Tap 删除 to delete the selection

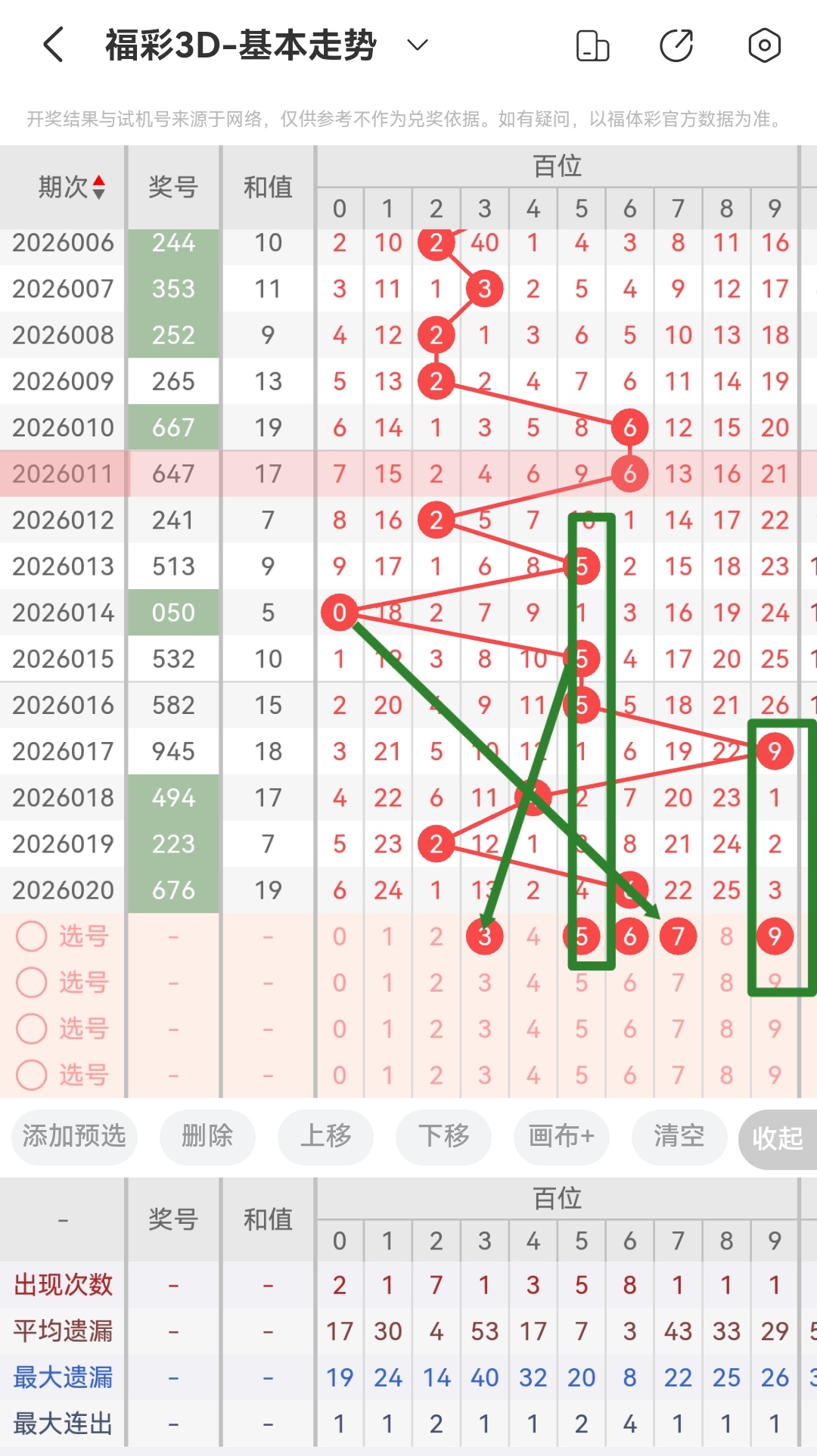(207, 1136)
